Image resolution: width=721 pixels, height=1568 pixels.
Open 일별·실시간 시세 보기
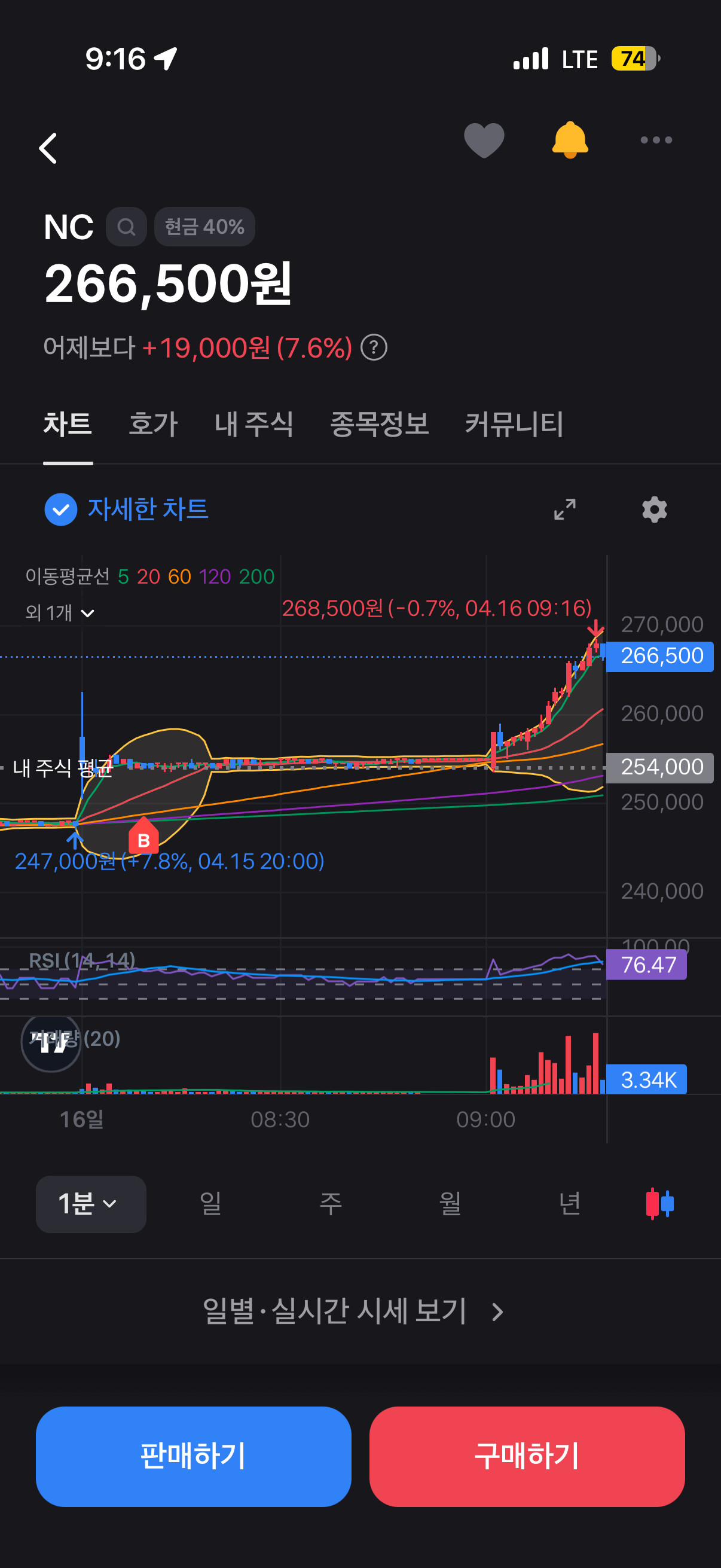click(x=353, y=1311)
